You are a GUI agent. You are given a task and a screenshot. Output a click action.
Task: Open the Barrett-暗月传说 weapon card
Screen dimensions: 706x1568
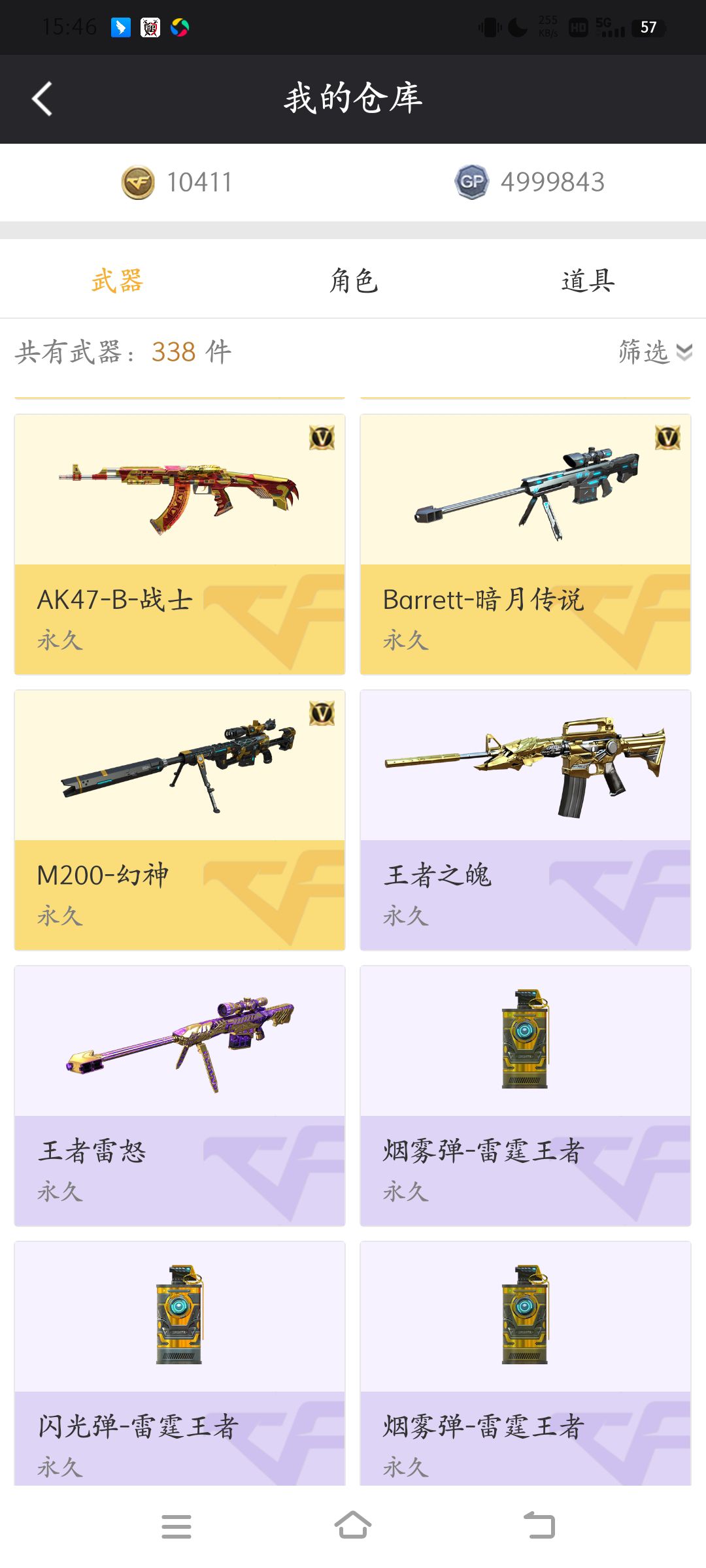526,544
